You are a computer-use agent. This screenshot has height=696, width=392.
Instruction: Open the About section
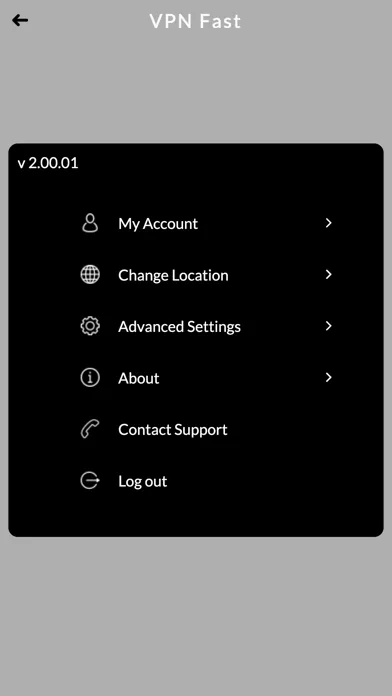(x=206, y=378)
